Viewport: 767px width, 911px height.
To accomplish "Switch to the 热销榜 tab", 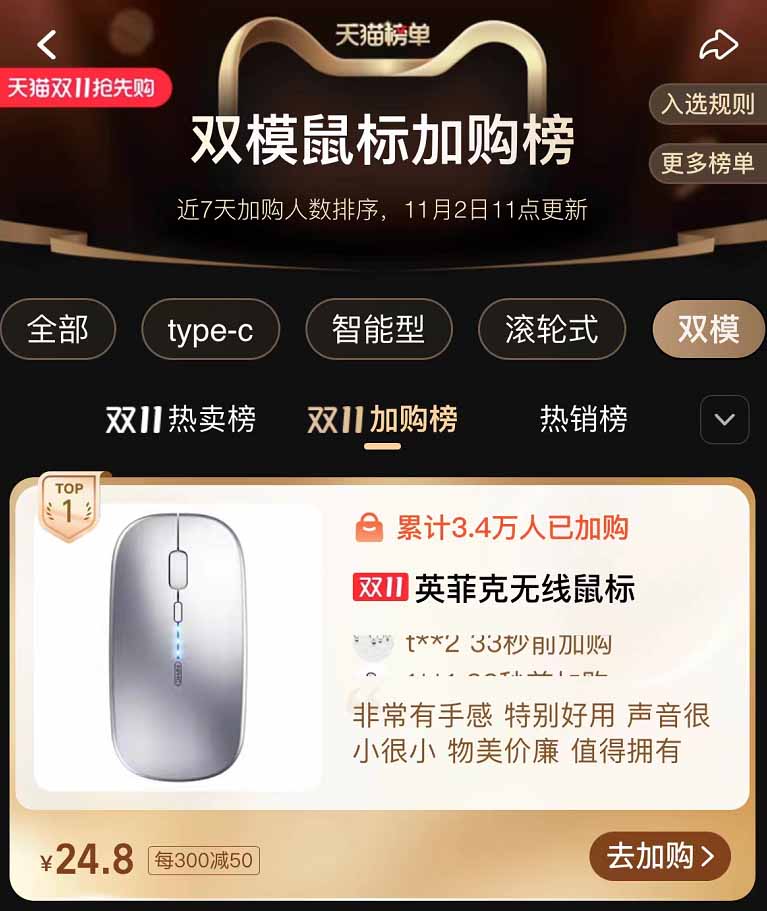I will [584, 419].
